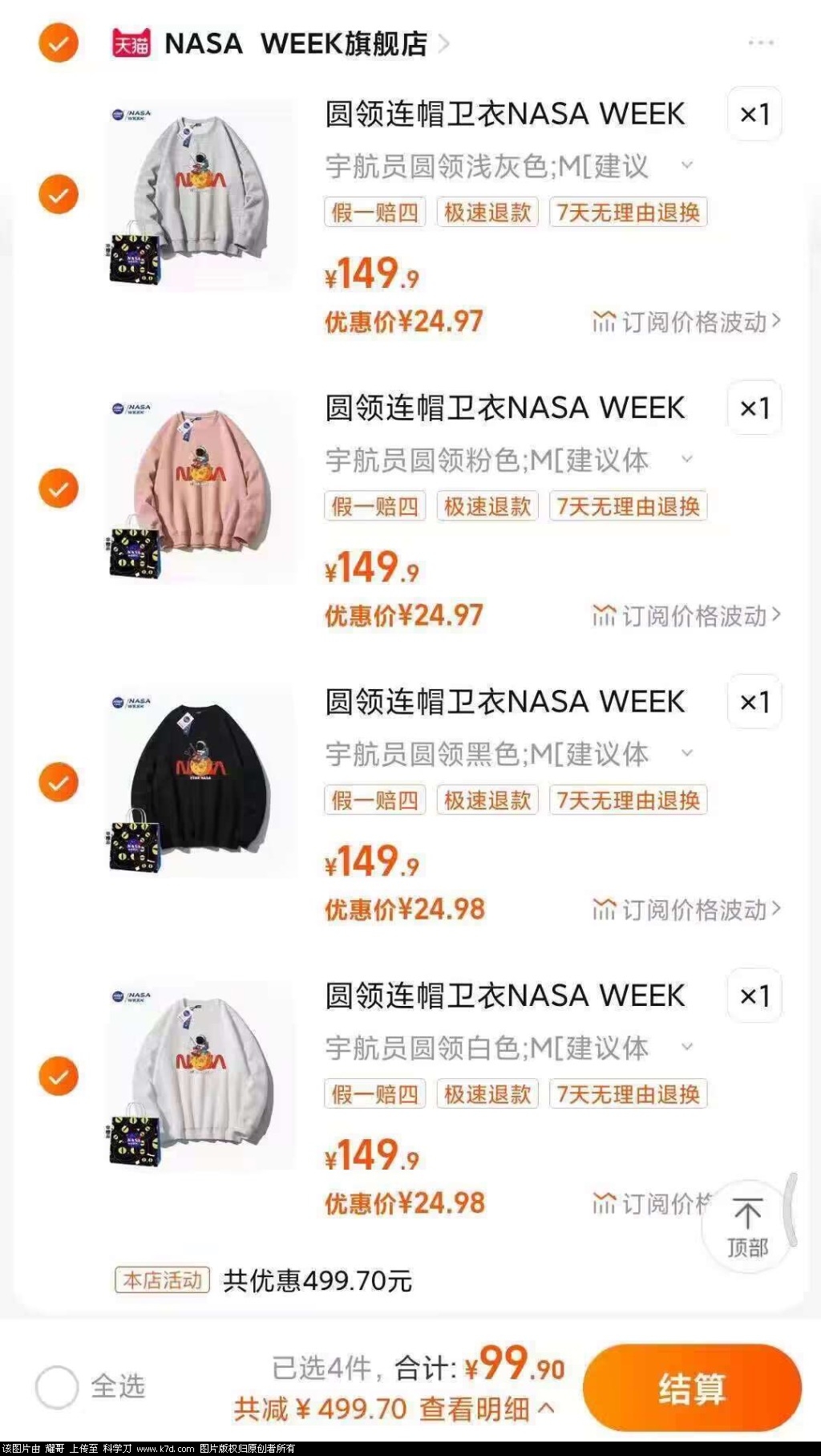Subscribe to price alerts for the pink sweatshirt
821x1456 pixels.
point(686,616)
